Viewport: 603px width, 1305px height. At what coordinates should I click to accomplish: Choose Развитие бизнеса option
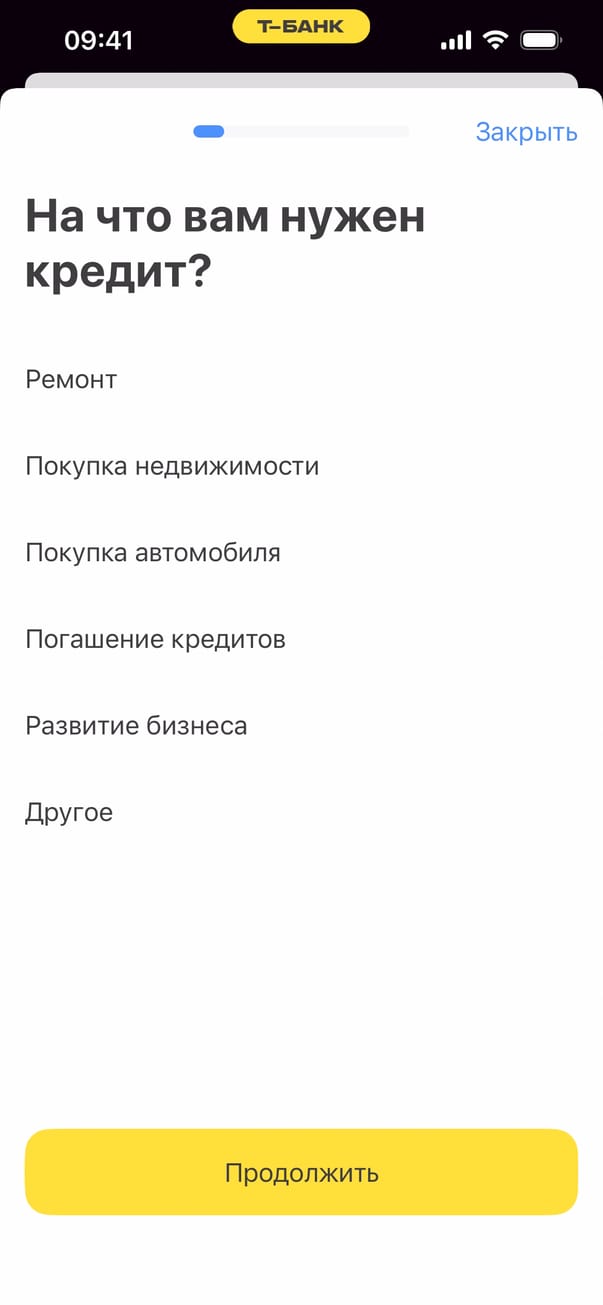(x=136, y=726)
